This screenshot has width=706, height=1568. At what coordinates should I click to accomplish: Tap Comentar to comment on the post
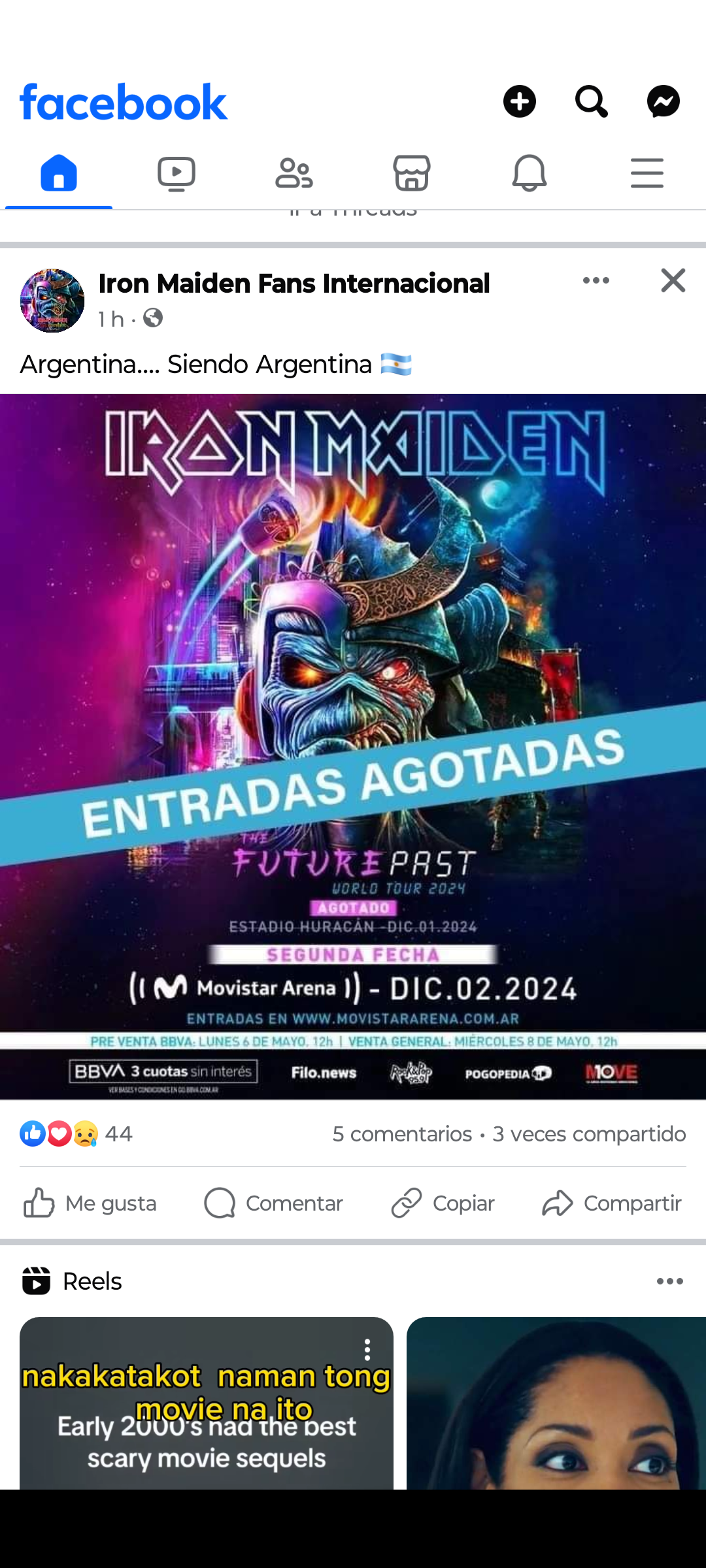[273, 1203]
